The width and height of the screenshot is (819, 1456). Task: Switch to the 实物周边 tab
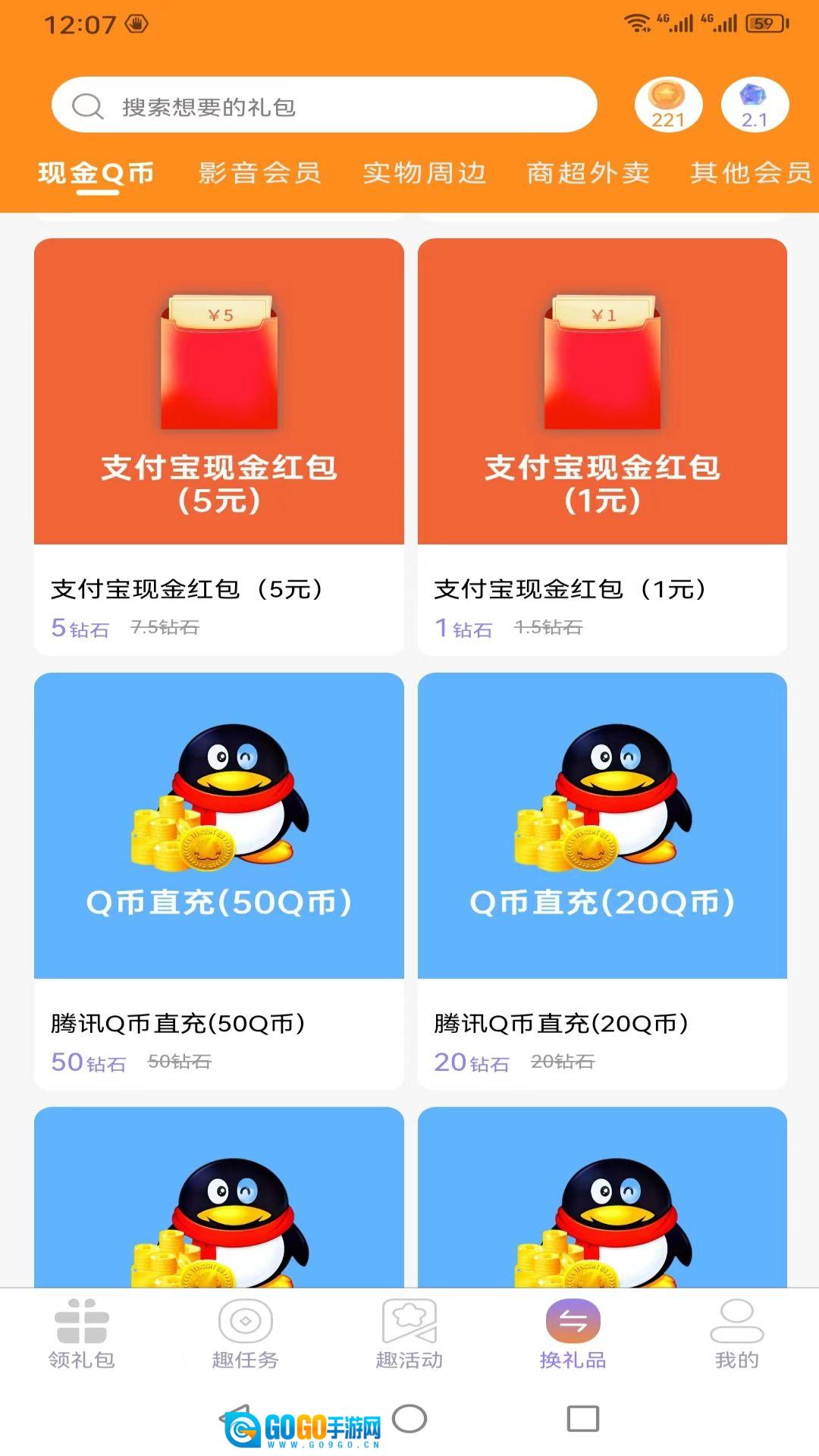[424, 173]
